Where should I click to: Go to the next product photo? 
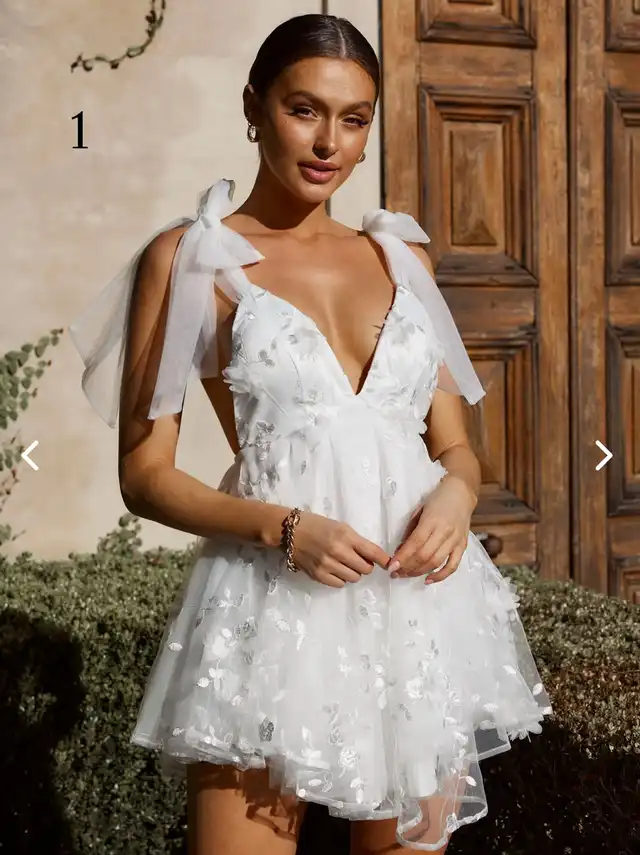[603, 456]
